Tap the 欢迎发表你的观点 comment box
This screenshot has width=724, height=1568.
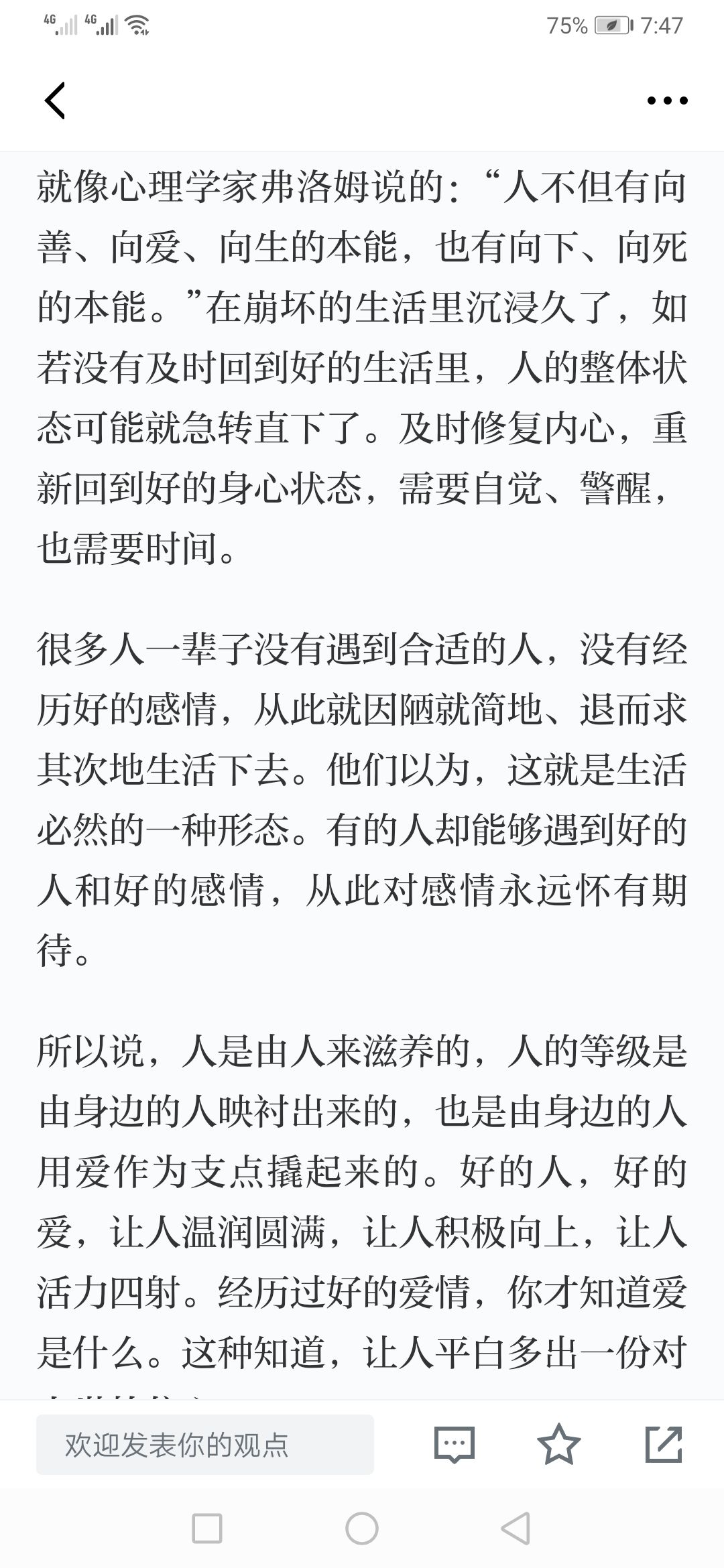click(x=205, y=1445)
